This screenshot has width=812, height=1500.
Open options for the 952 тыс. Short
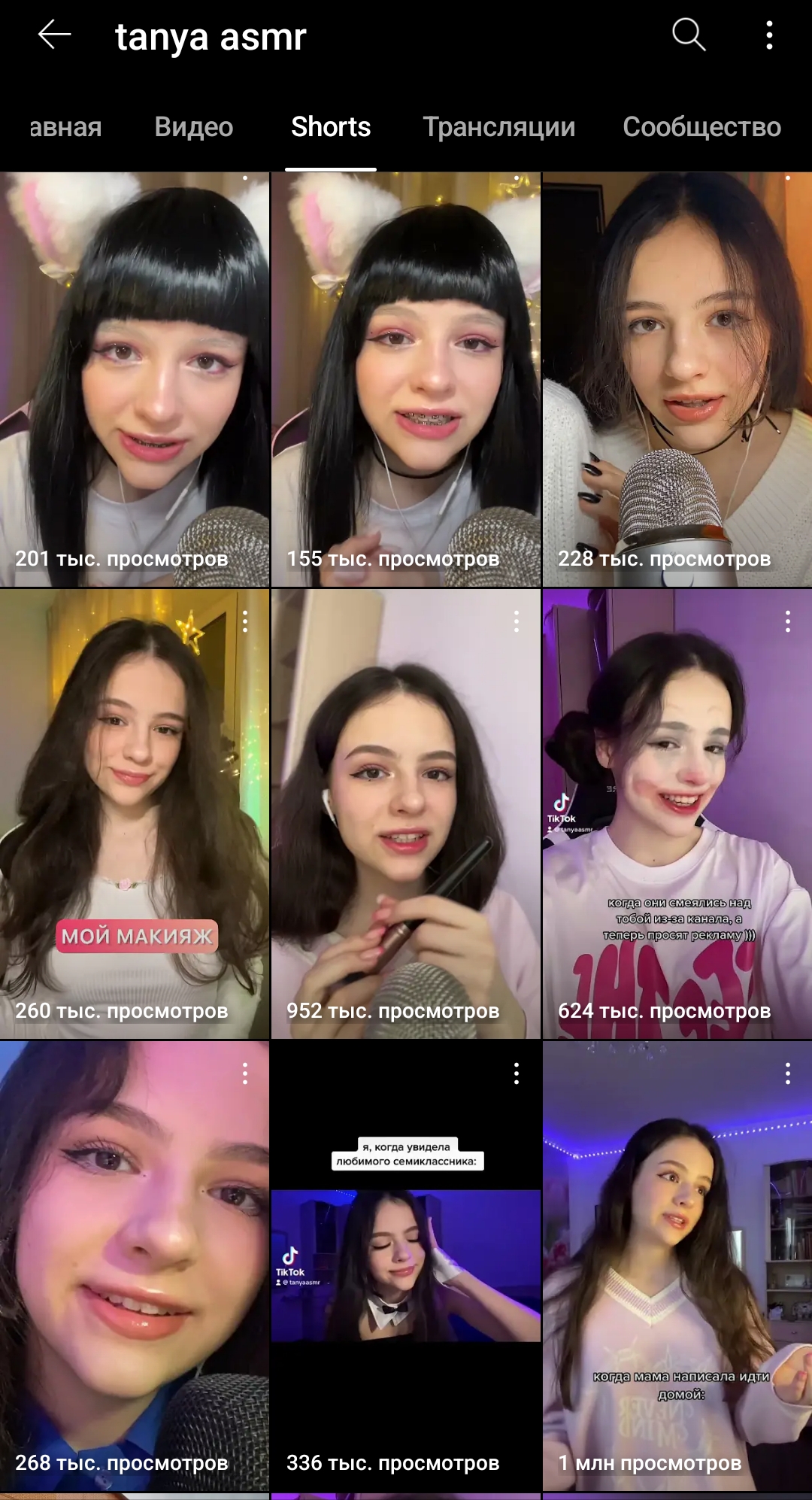click(x=517, y=621)
